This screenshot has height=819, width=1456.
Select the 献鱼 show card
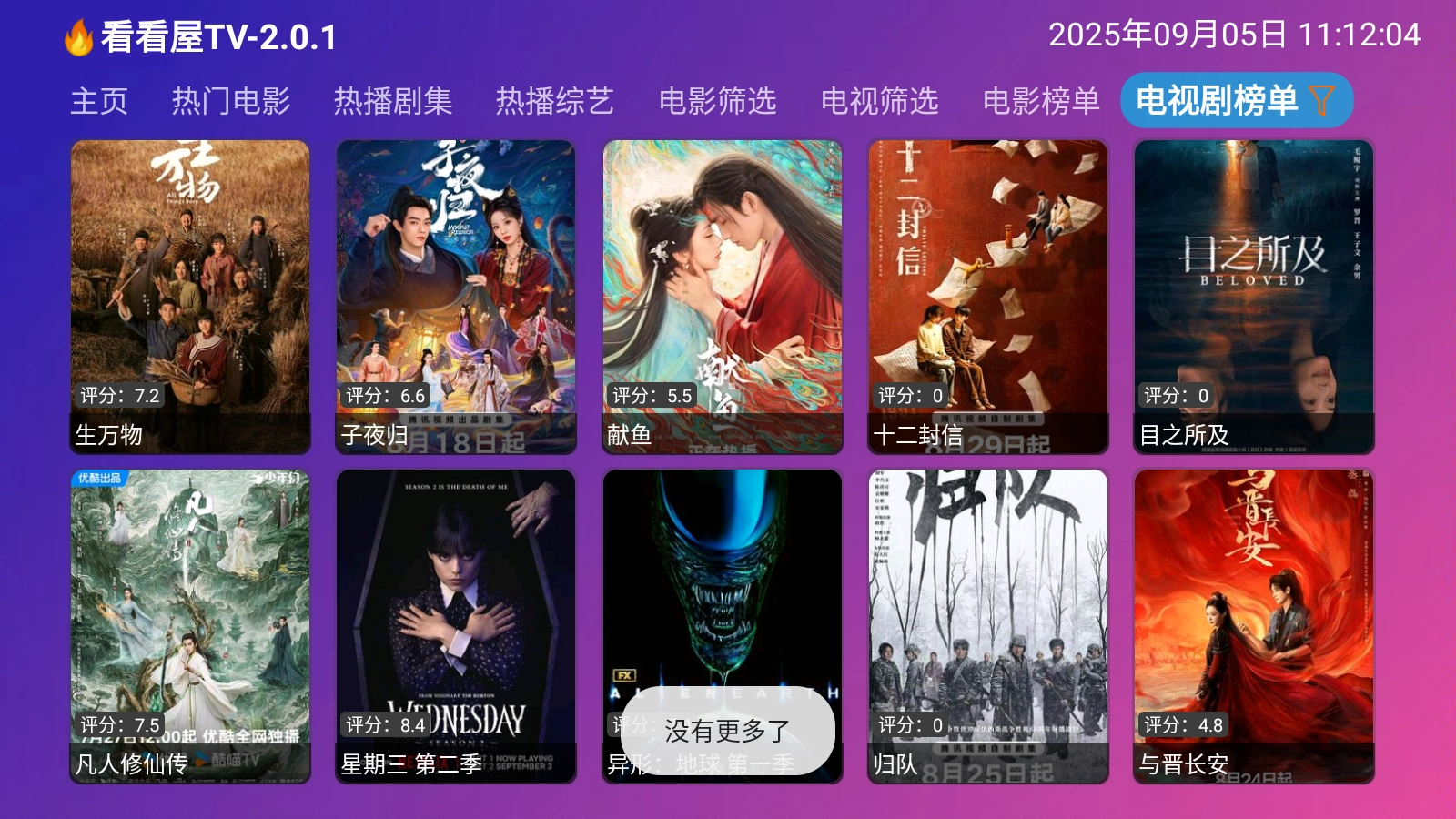click(722, 296)
